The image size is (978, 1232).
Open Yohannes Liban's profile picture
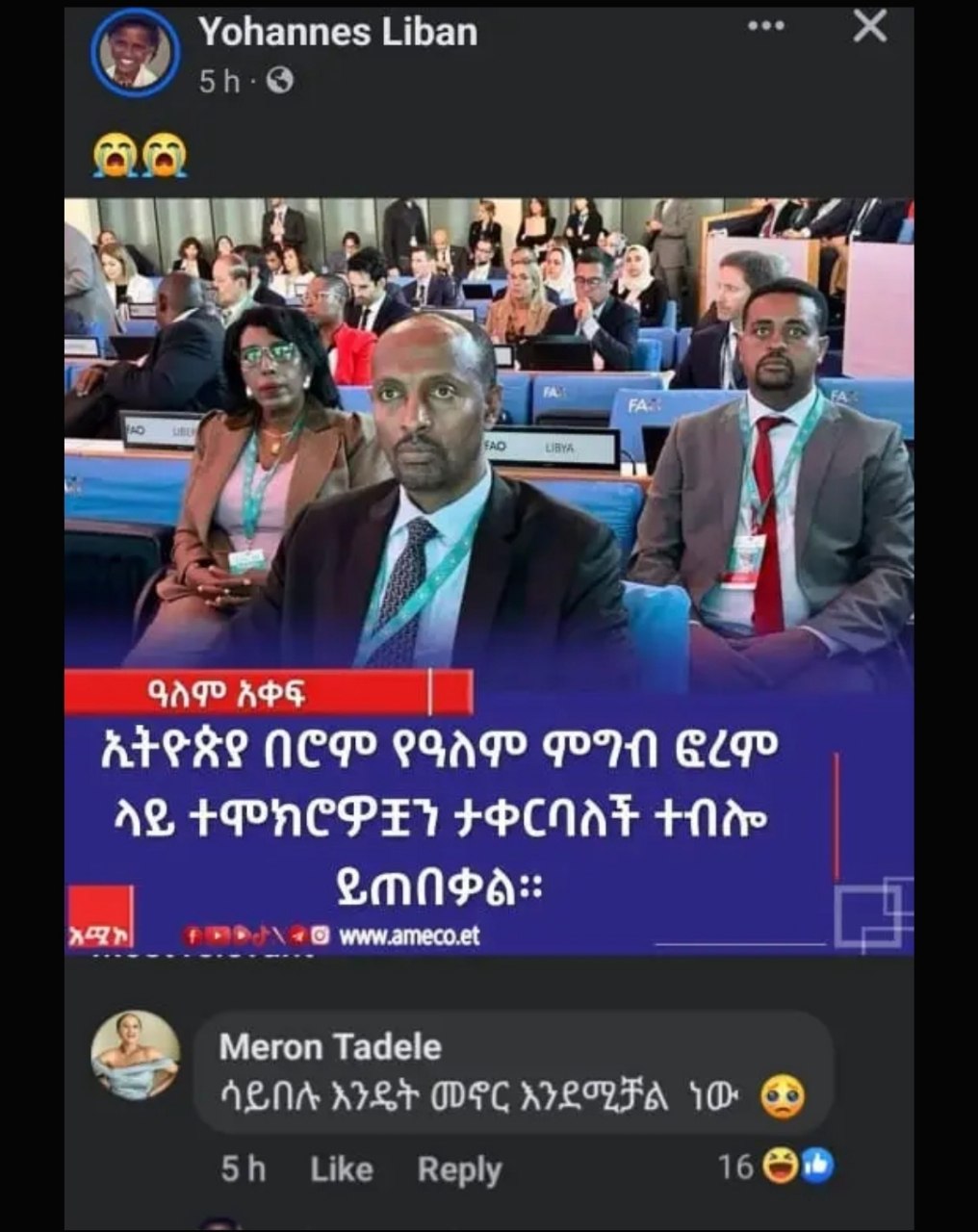[135, 52]
